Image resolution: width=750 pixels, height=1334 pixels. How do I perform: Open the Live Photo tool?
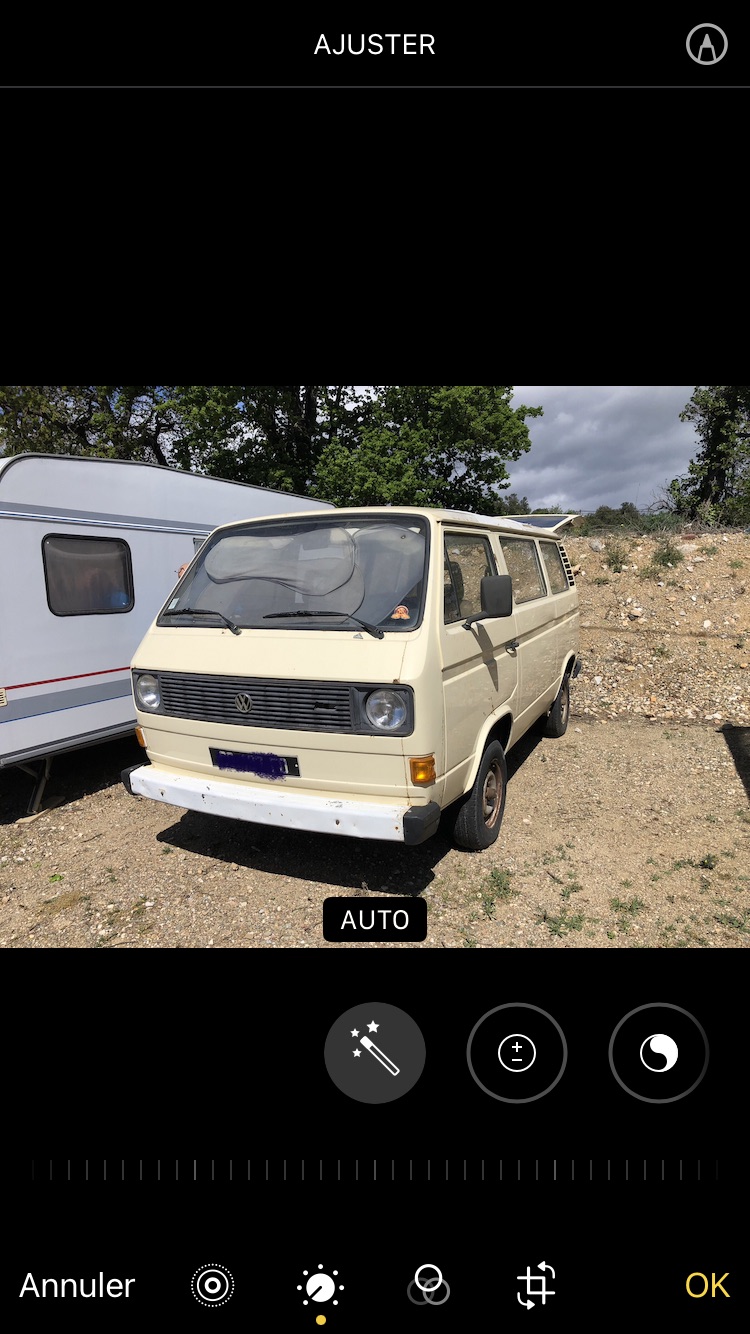[213, 1285]
